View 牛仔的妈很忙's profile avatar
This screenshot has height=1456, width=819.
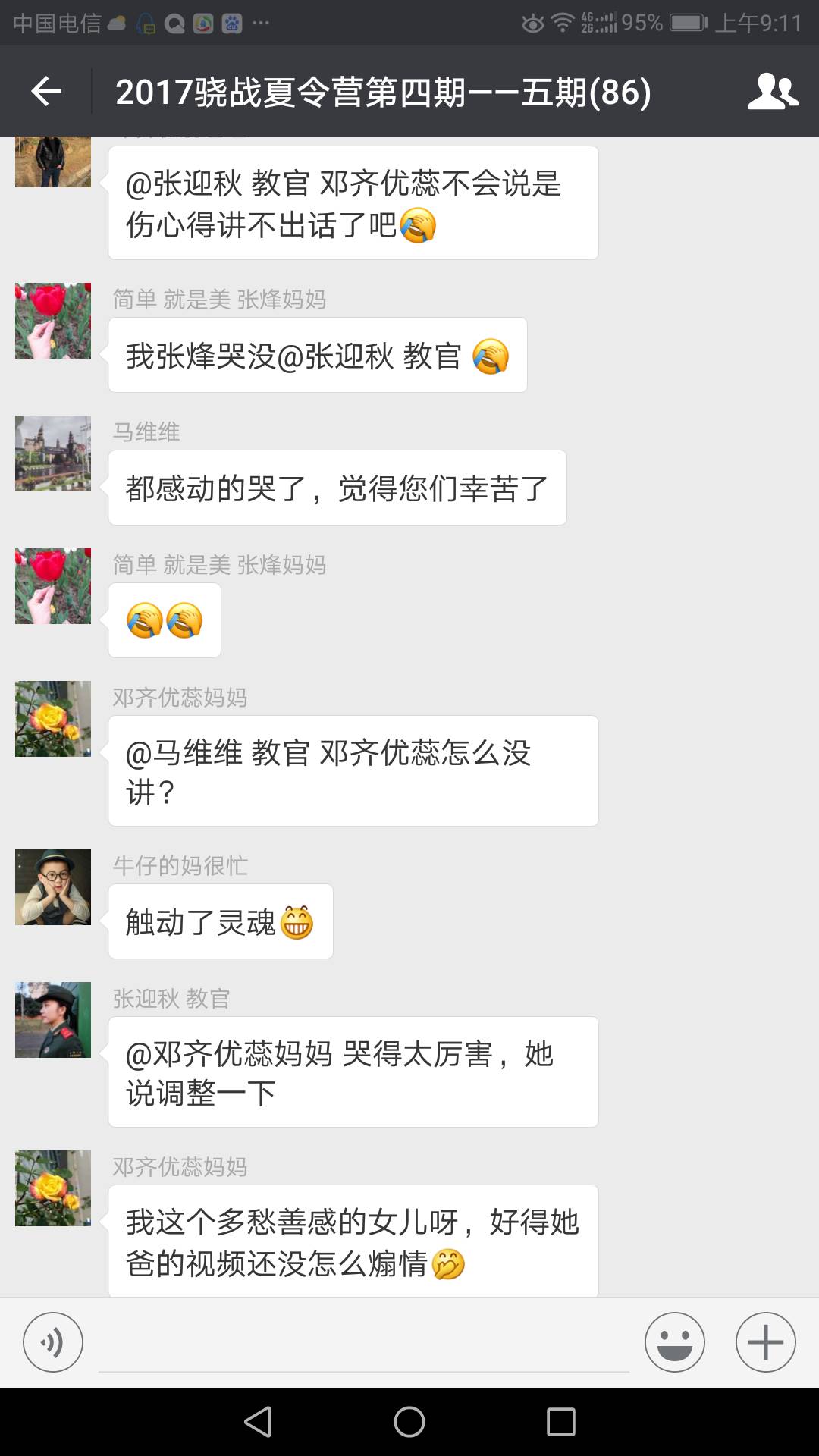(53, 887)
